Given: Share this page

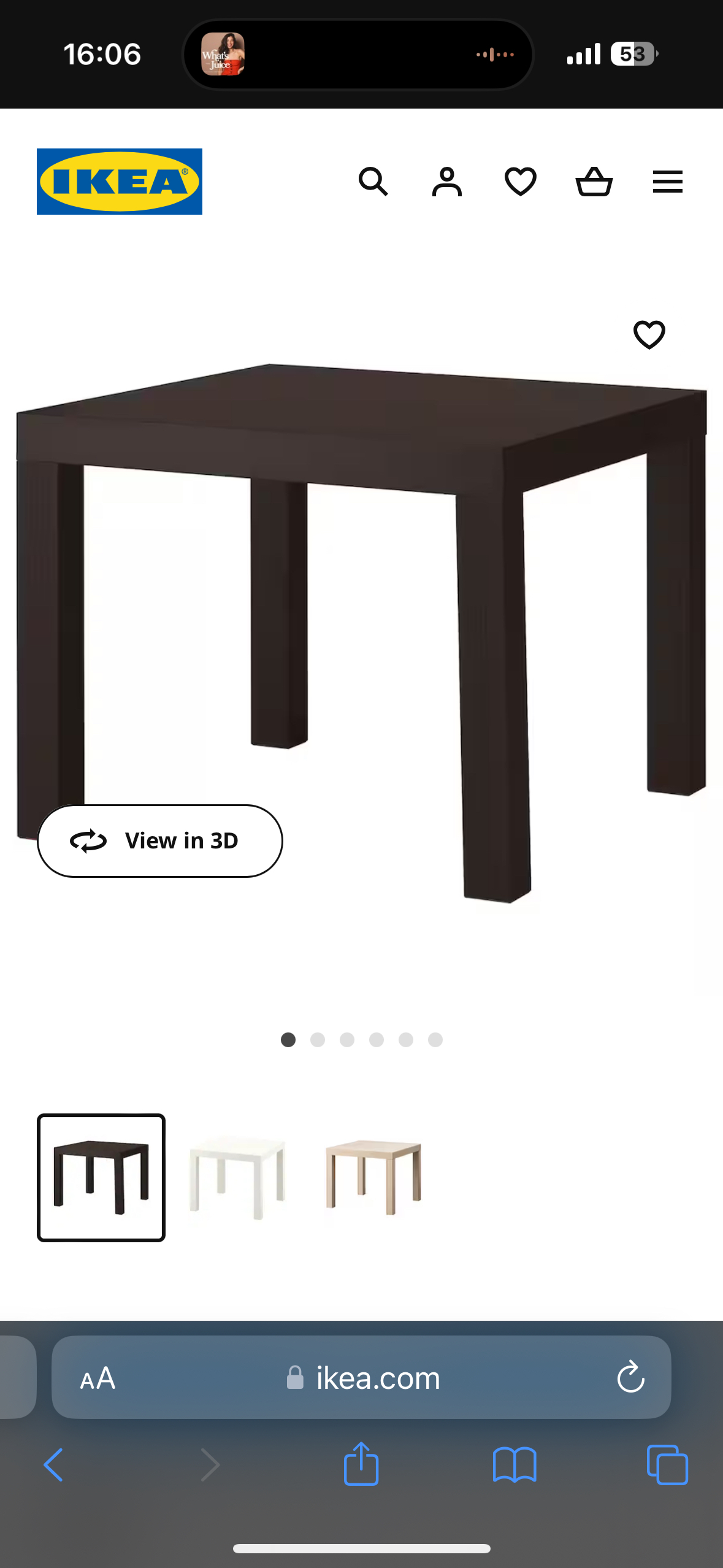Looking at the screenshot, I should point(361,1464).
